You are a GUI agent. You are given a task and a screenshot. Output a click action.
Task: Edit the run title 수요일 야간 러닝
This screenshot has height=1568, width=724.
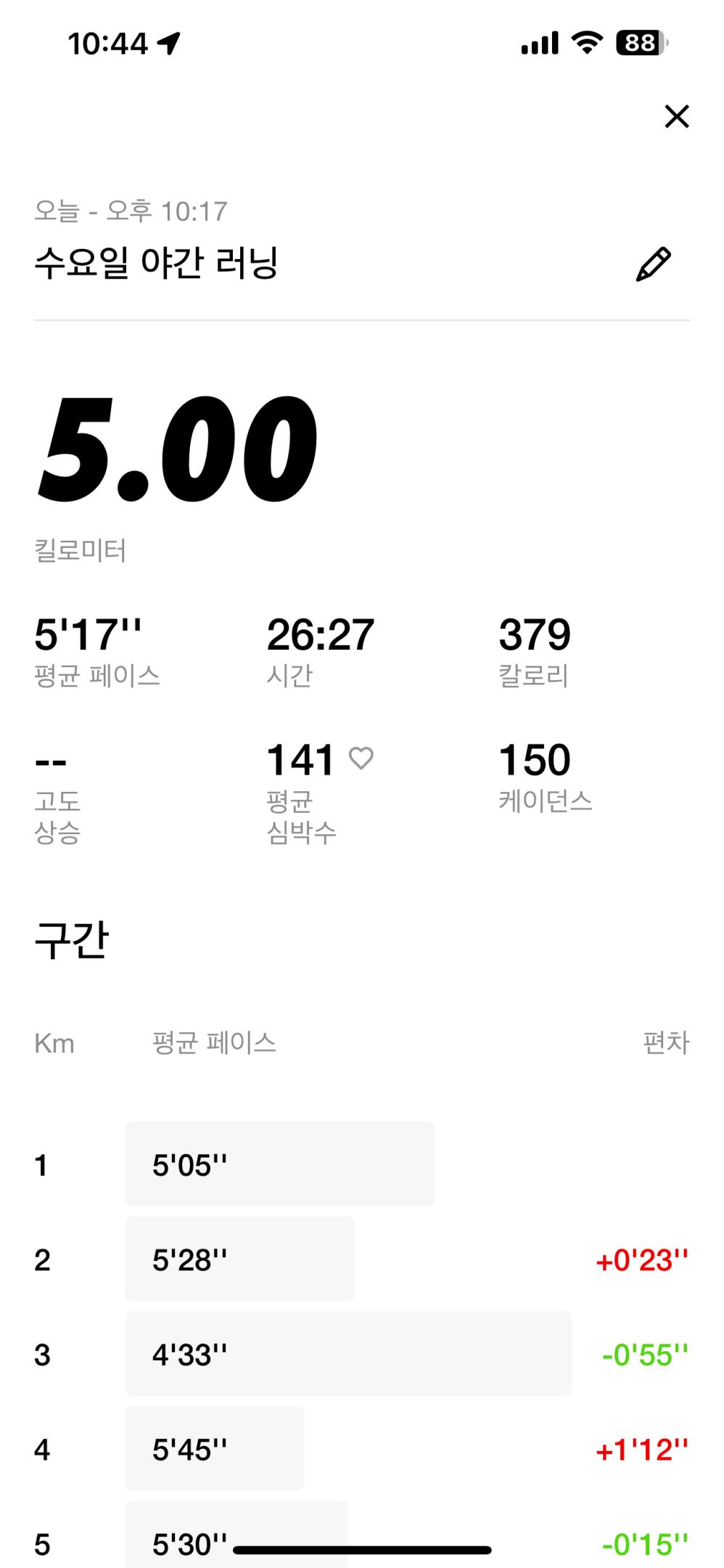tap(653, 264)
